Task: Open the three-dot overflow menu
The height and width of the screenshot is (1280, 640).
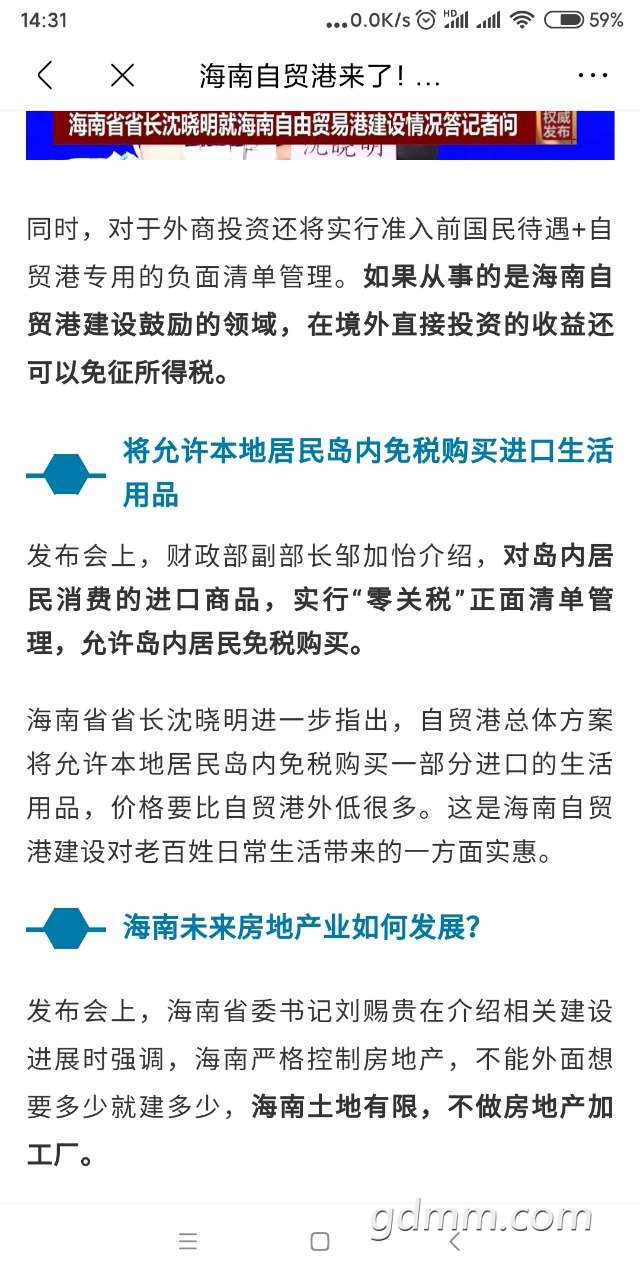Action: pos(592,75)
